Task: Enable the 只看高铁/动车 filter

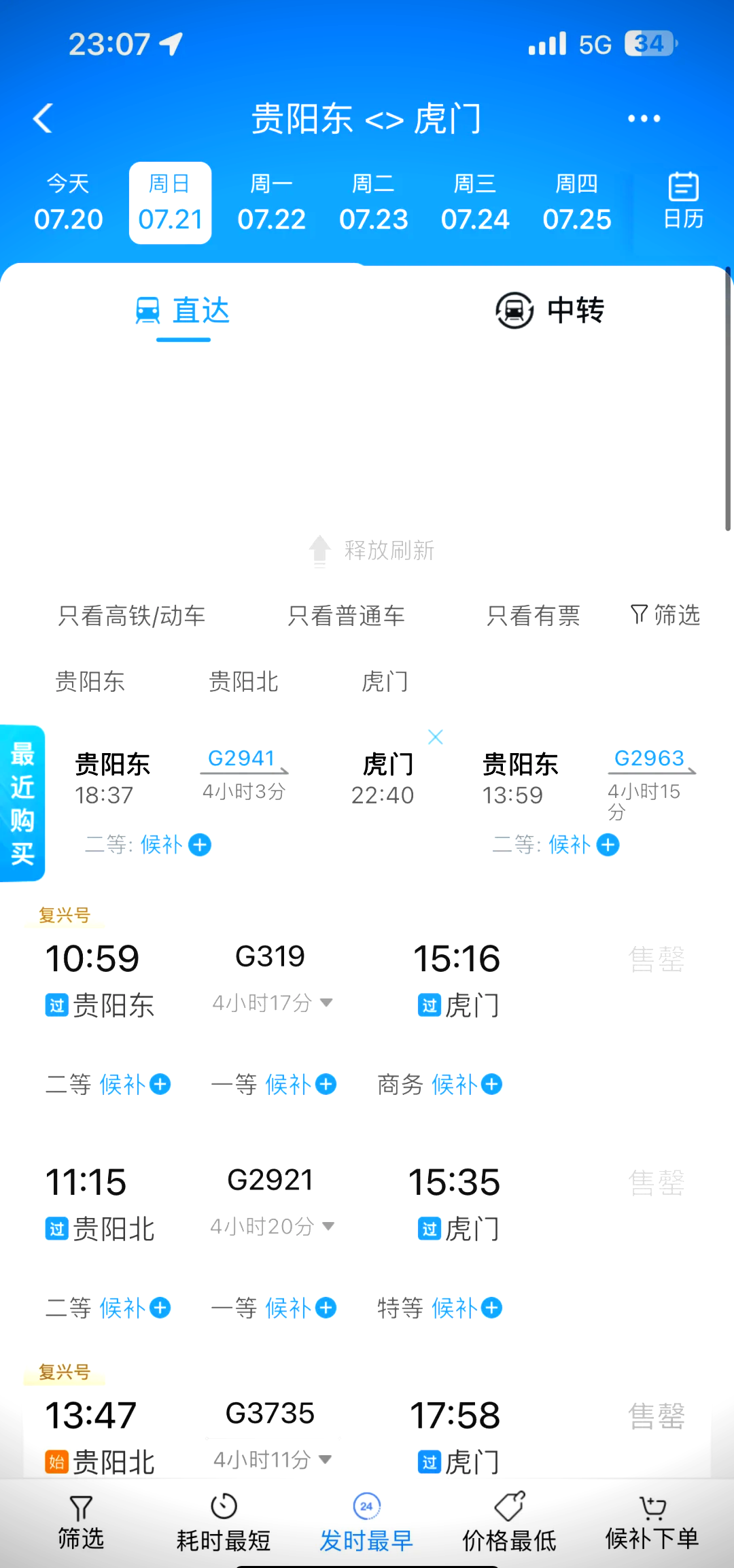Action: pyautogui.click(x=132, y=616)
